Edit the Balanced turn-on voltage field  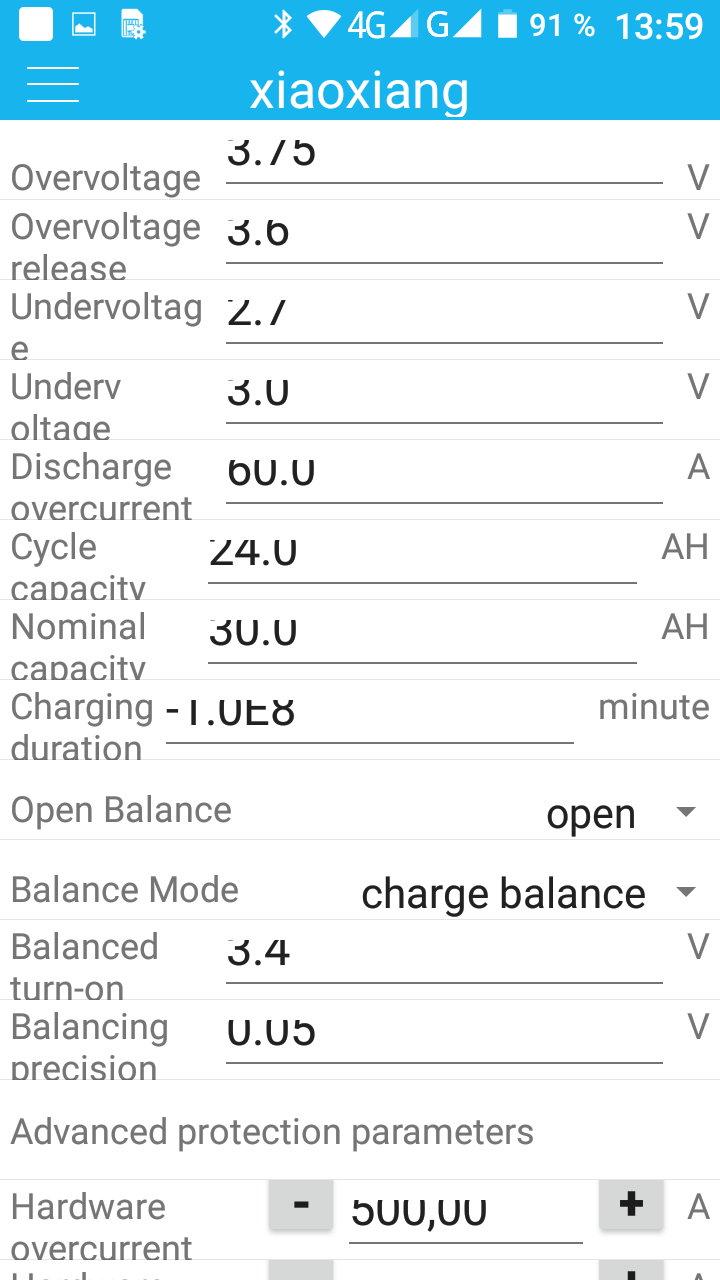(443, 955)
